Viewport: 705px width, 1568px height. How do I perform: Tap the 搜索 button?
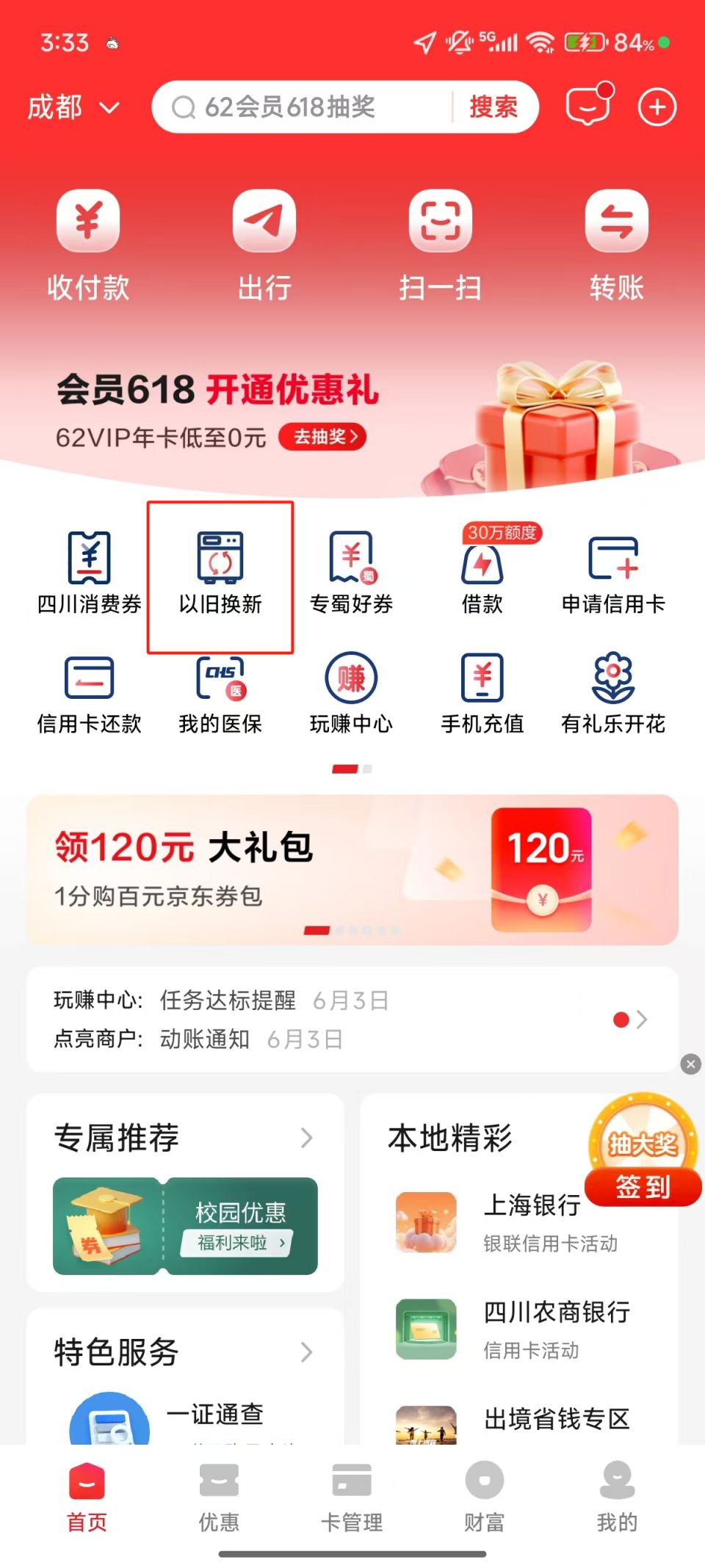tap(493, 108)
